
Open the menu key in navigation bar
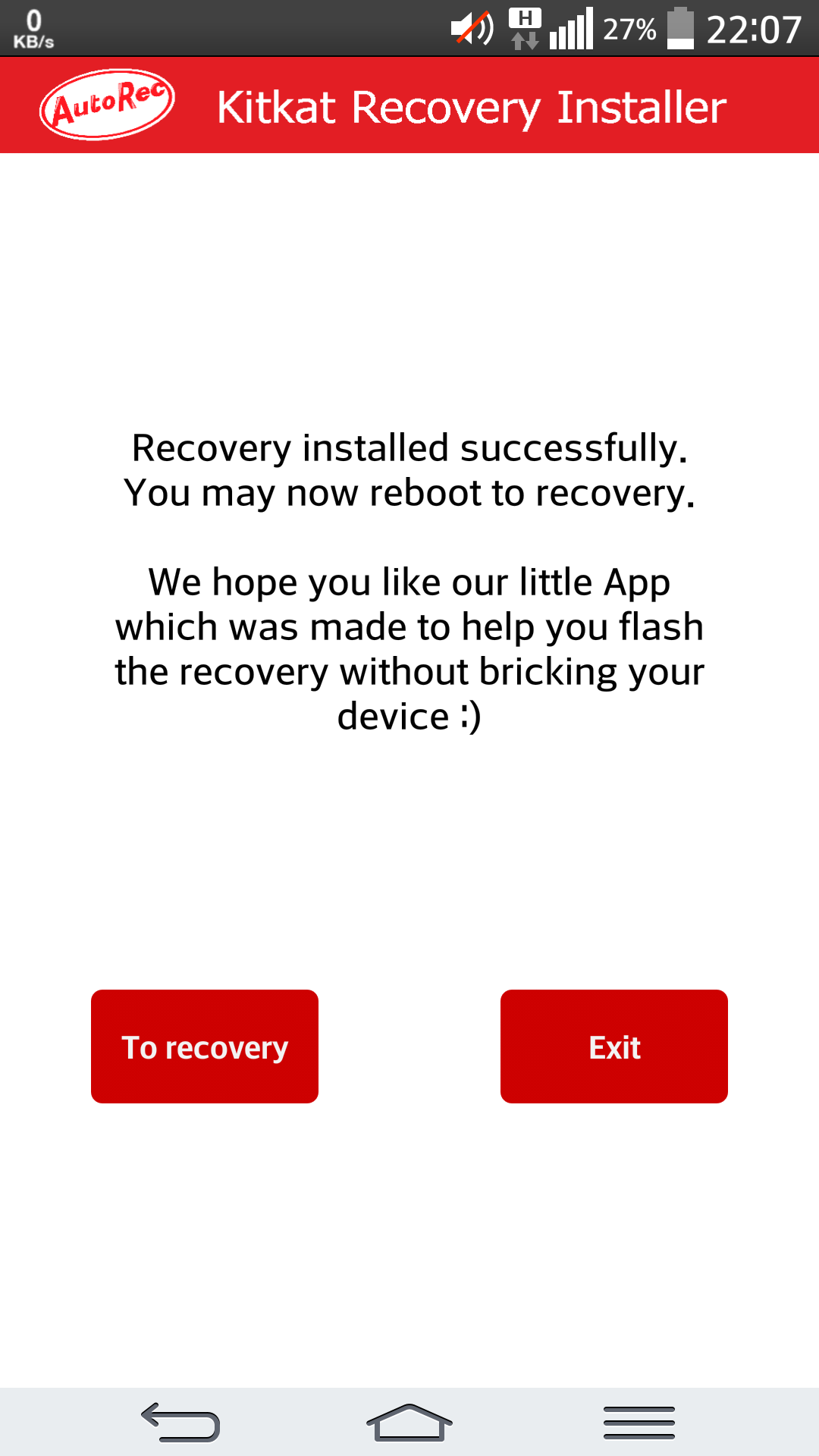(639, 1422)
